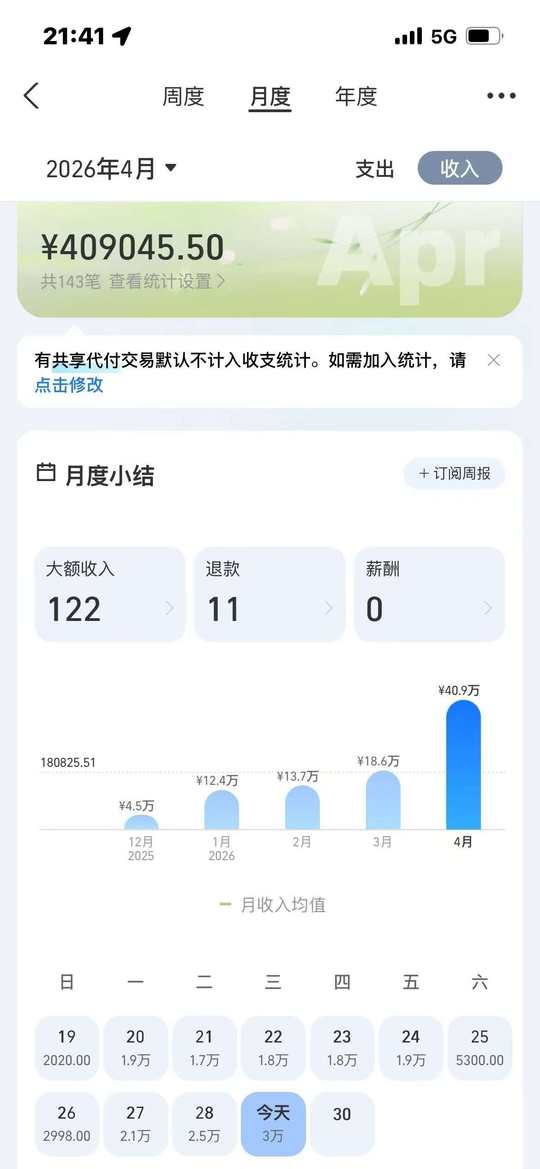Viewport: 540px width, 1169px height.
Task: Open the three-dot overflow menu
Action: tap(500, 95)
